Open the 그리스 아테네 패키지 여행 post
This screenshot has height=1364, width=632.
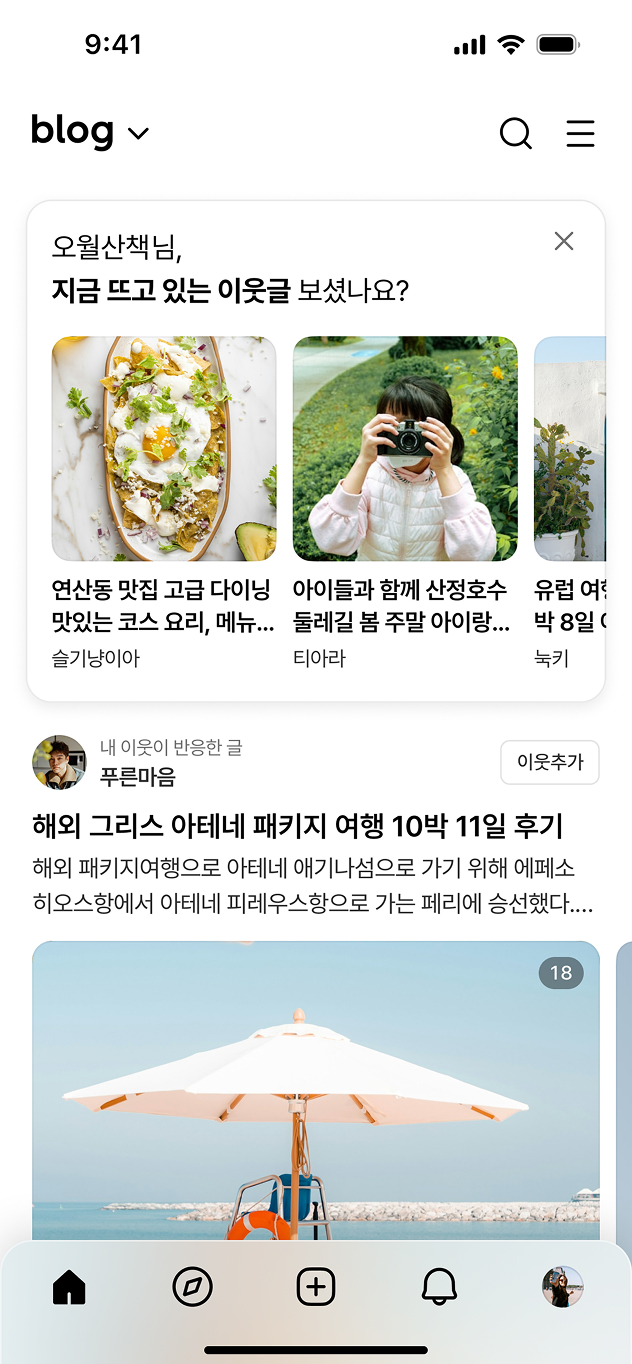[298, 826]
